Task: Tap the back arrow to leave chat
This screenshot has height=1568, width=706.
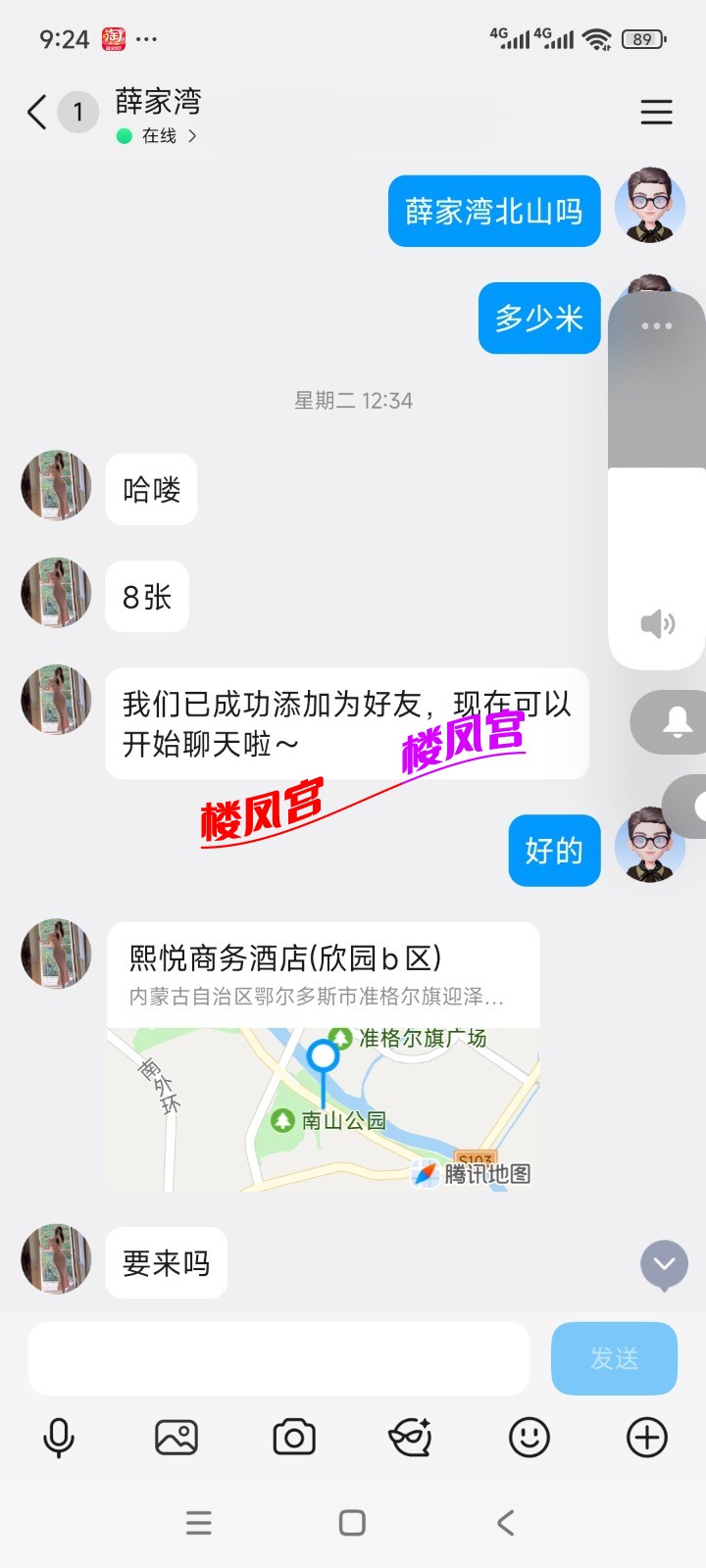Action: pyautogui.click(x=37, y=113)
